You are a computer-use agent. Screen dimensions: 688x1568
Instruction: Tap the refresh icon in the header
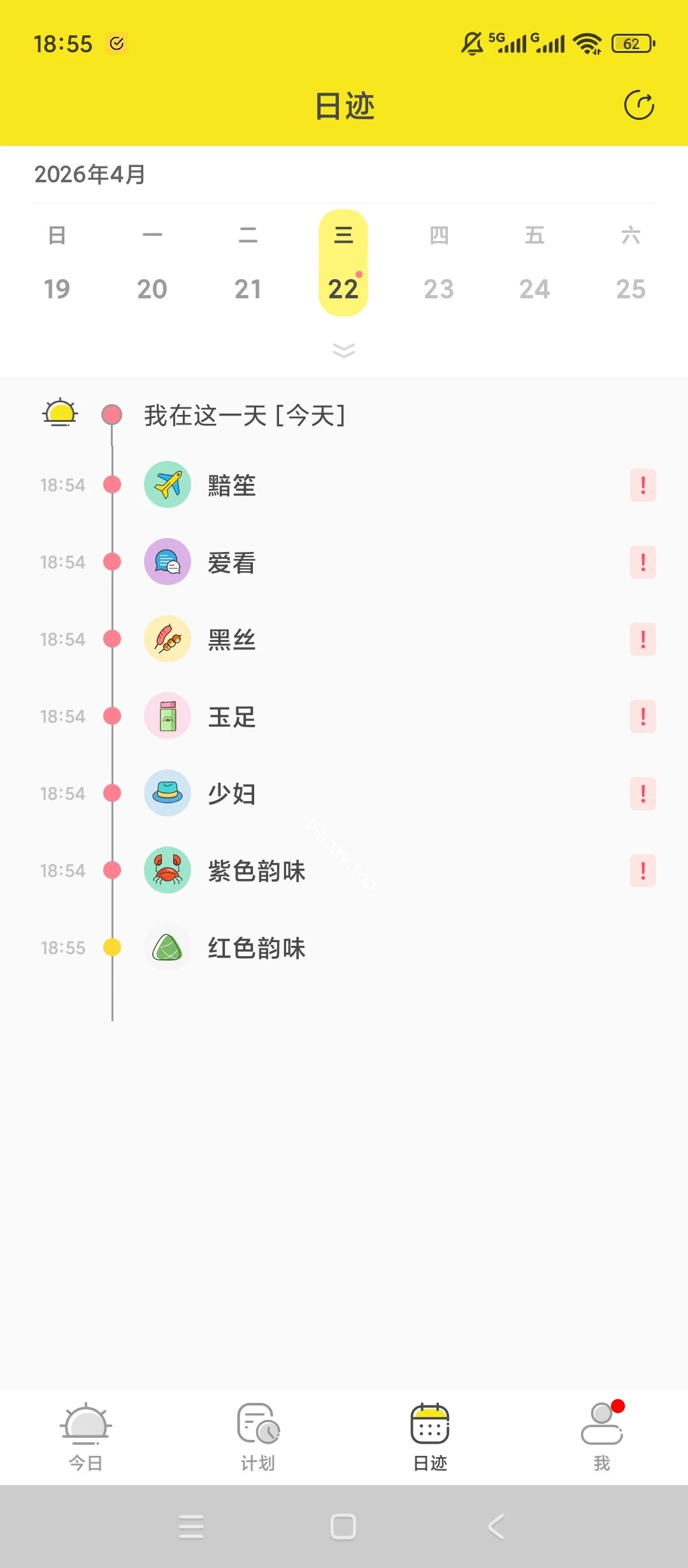click(637, 106)
